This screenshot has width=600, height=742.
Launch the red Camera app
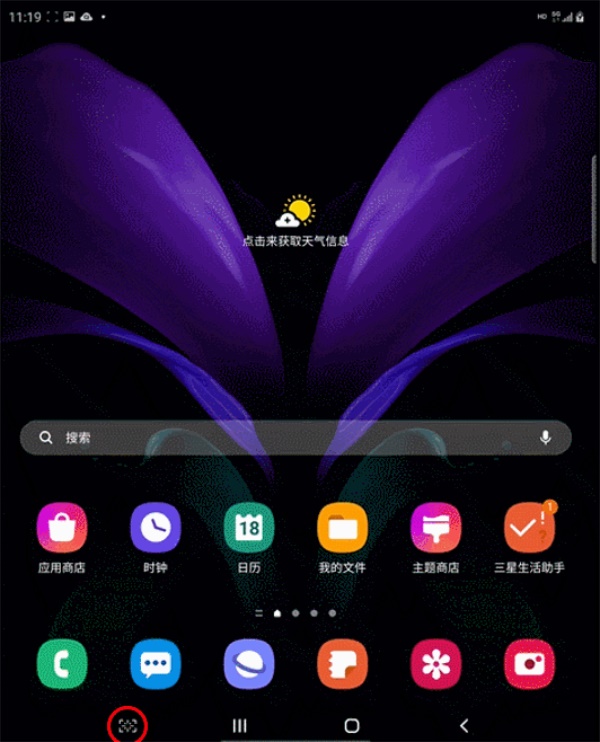[x=529, y=664]
